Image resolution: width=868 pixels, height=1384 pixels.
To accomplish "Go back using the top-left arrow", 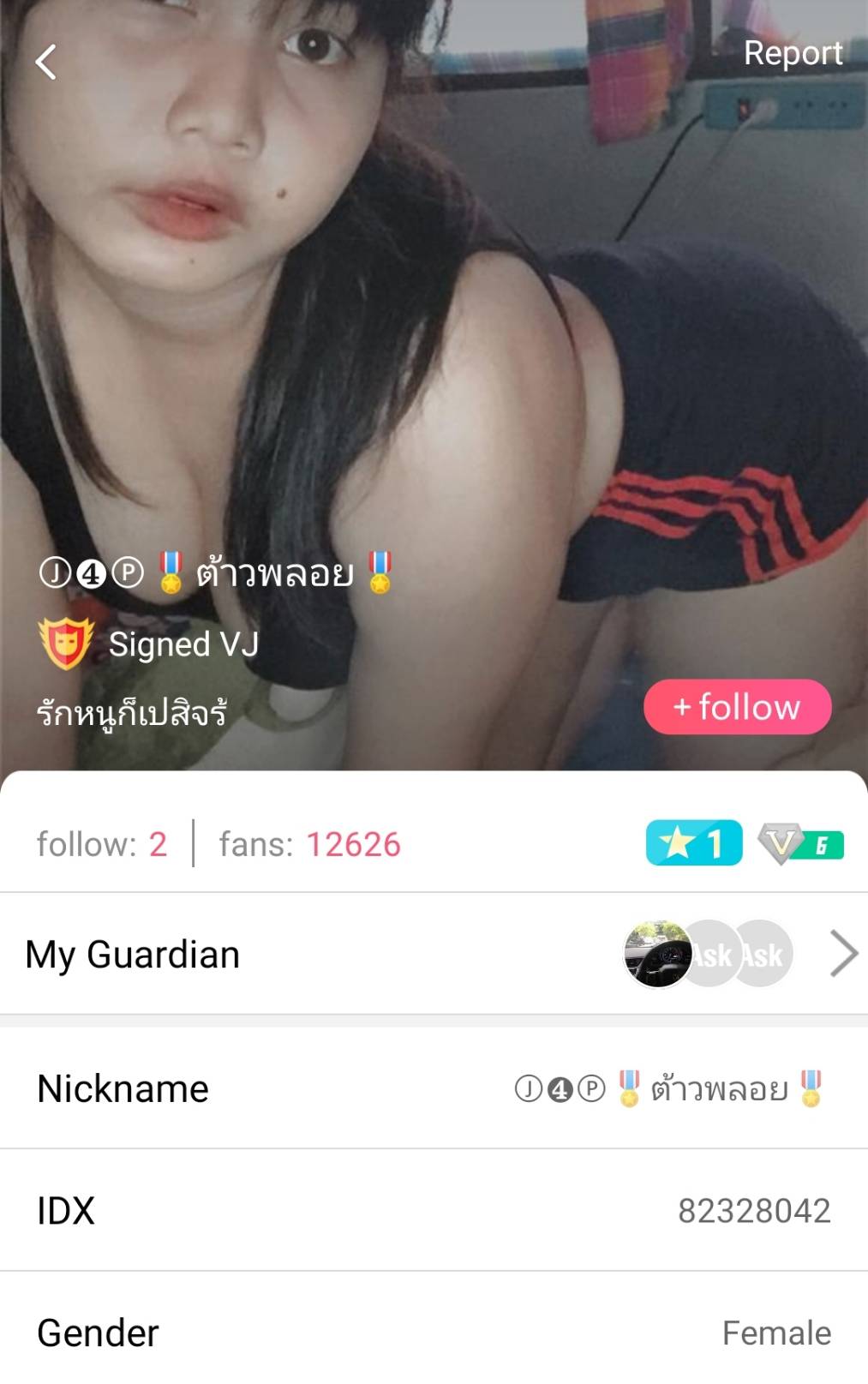I will (x=46, y=62).
